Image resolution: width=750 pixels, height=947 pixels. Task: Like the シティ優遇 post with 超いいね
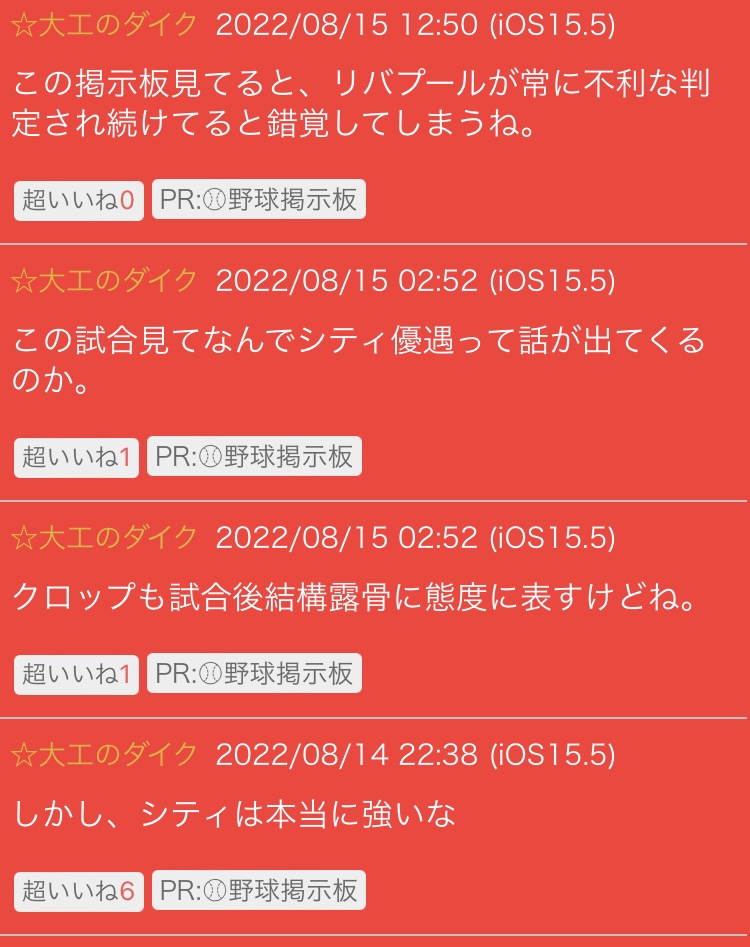(x=76, y=457)
